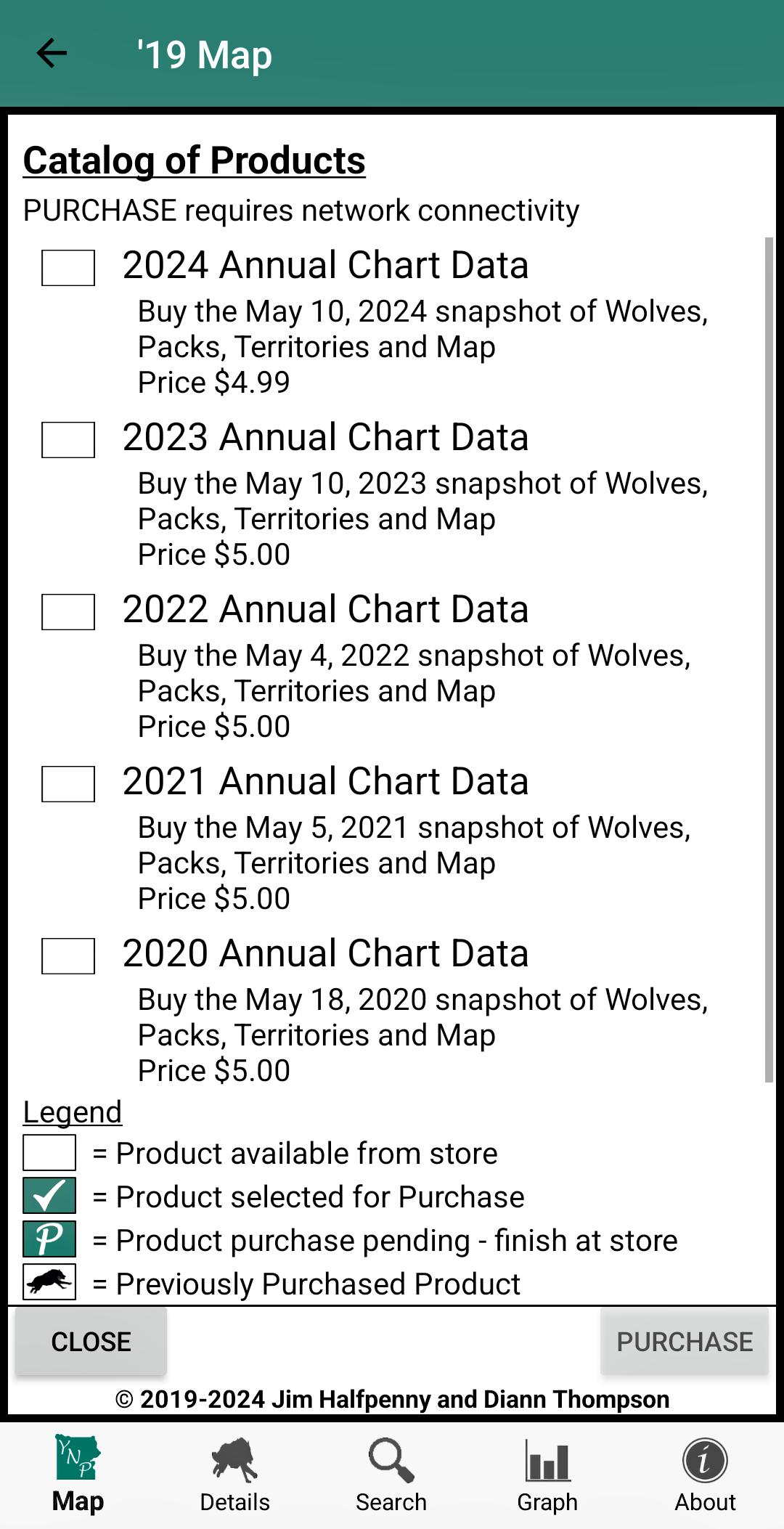Viewport: 784px width, 1529px height.
Task: Switch to the Details tab
Action: pyautogui.click(x=234, y=1475)
